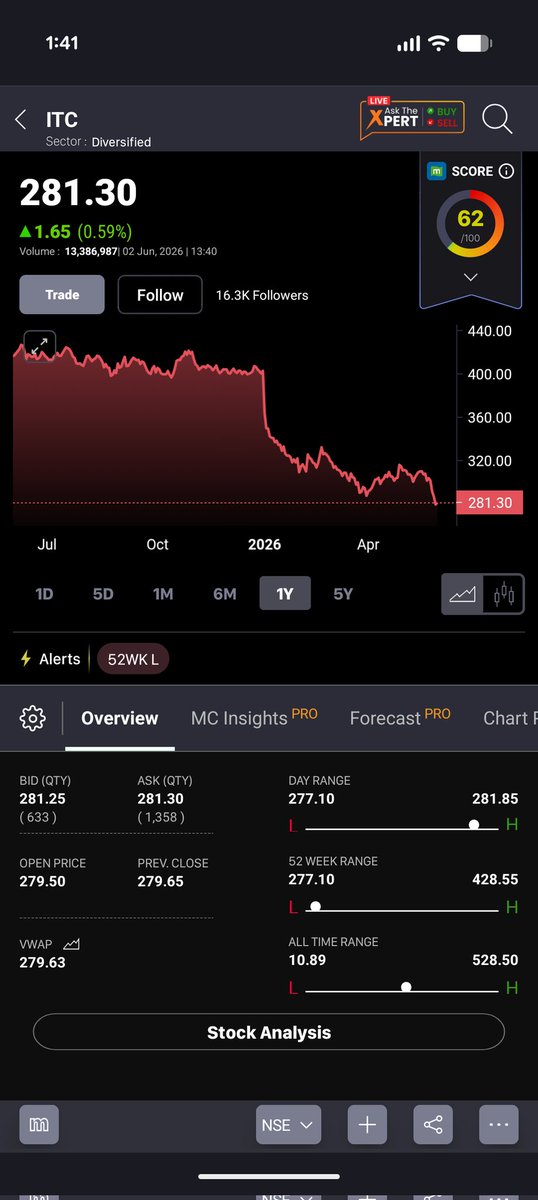Expand the chart to fullscreen
The width and height of the screenshot is (538, 1200).
tap(39, 347)
